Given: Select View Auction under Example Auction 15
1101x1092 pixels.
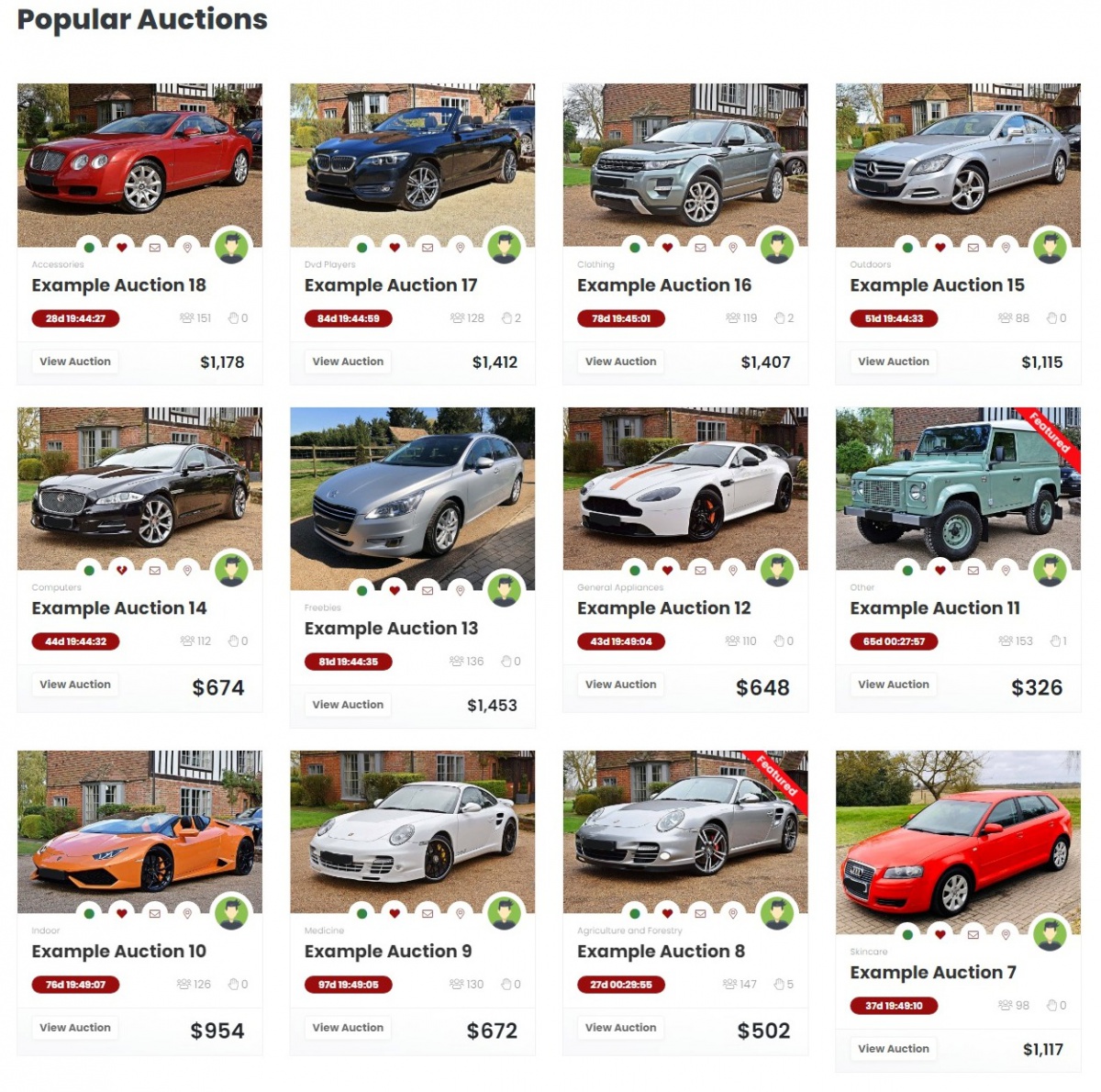Looking at the screenshot, I should pyautogui.click(x=893, y=362).
